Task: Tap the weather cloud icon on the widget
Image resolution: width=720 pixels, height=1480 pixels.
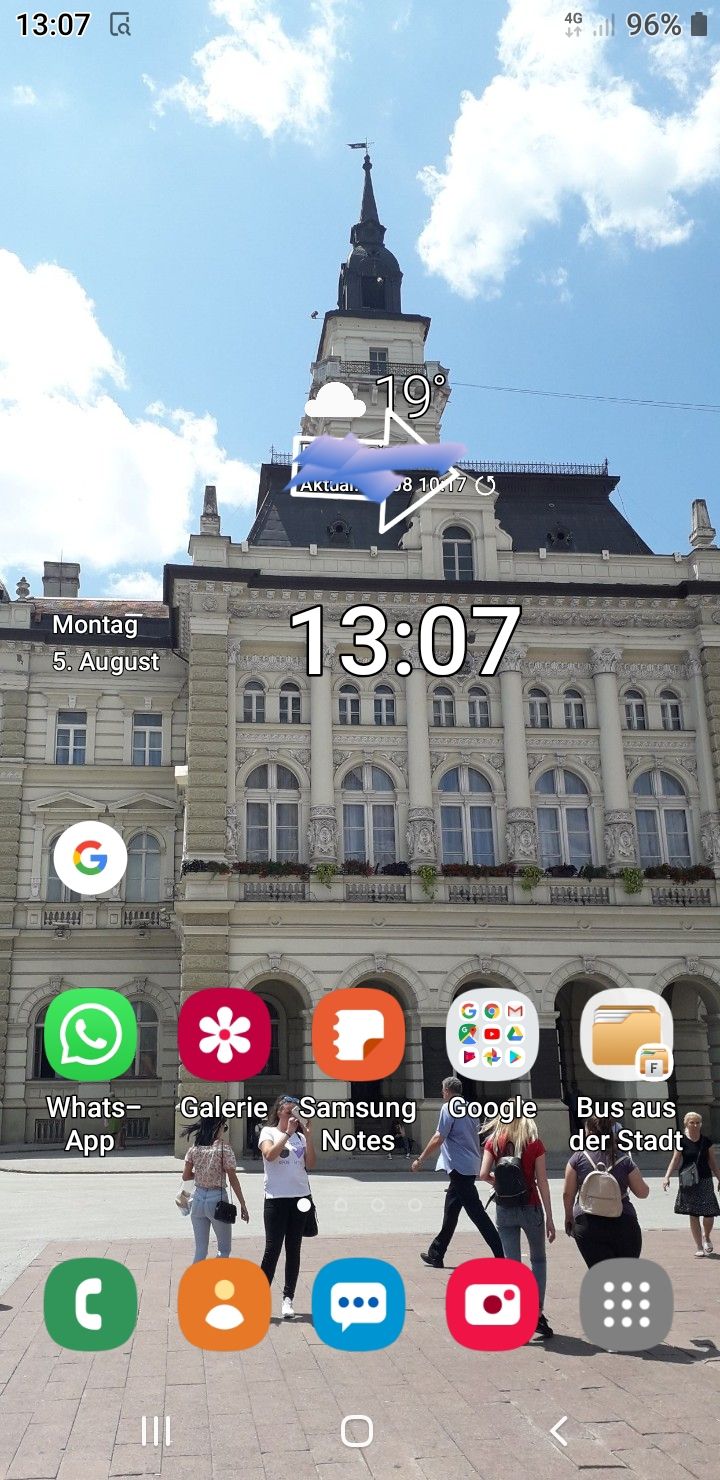Action: coord(337,400)
